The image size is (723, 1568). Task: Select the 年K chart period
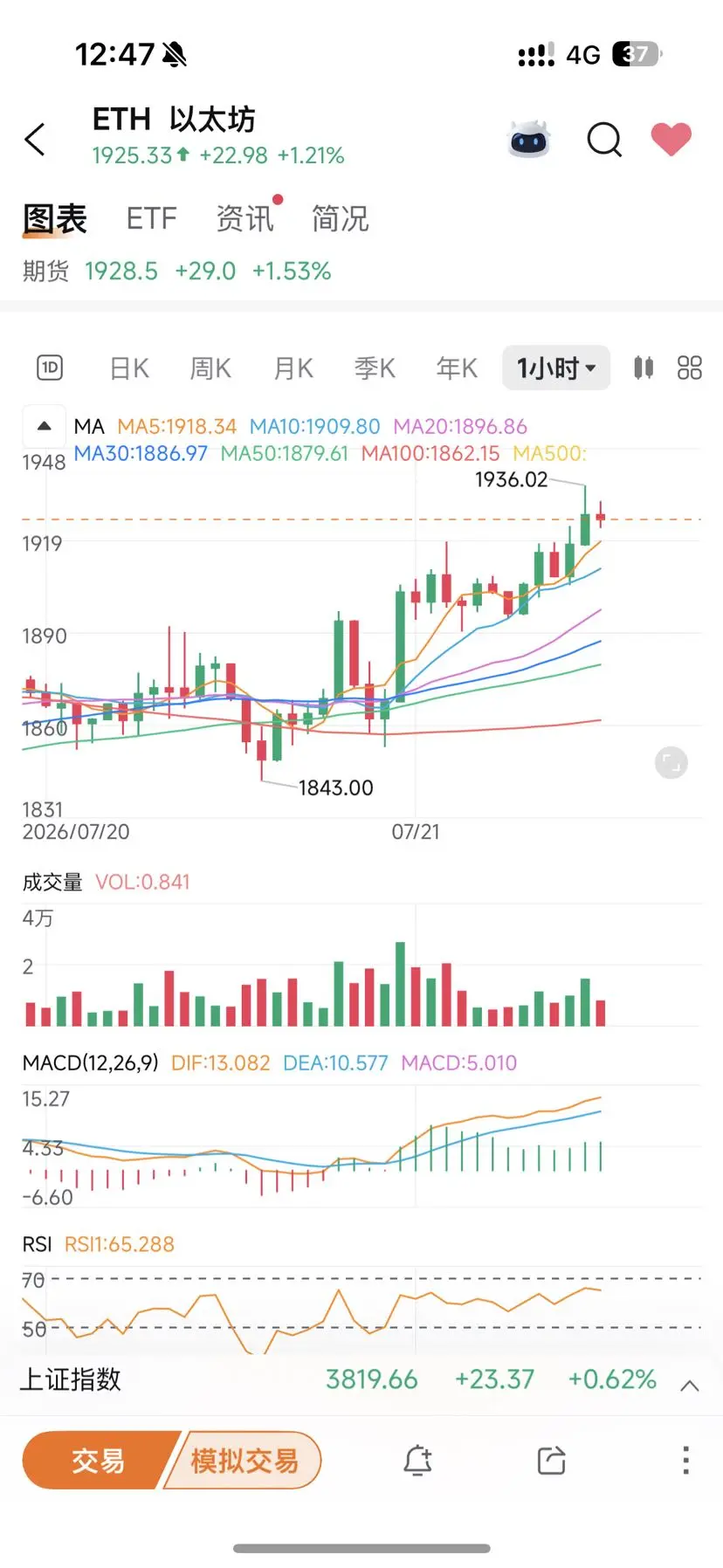pos(457,368)
